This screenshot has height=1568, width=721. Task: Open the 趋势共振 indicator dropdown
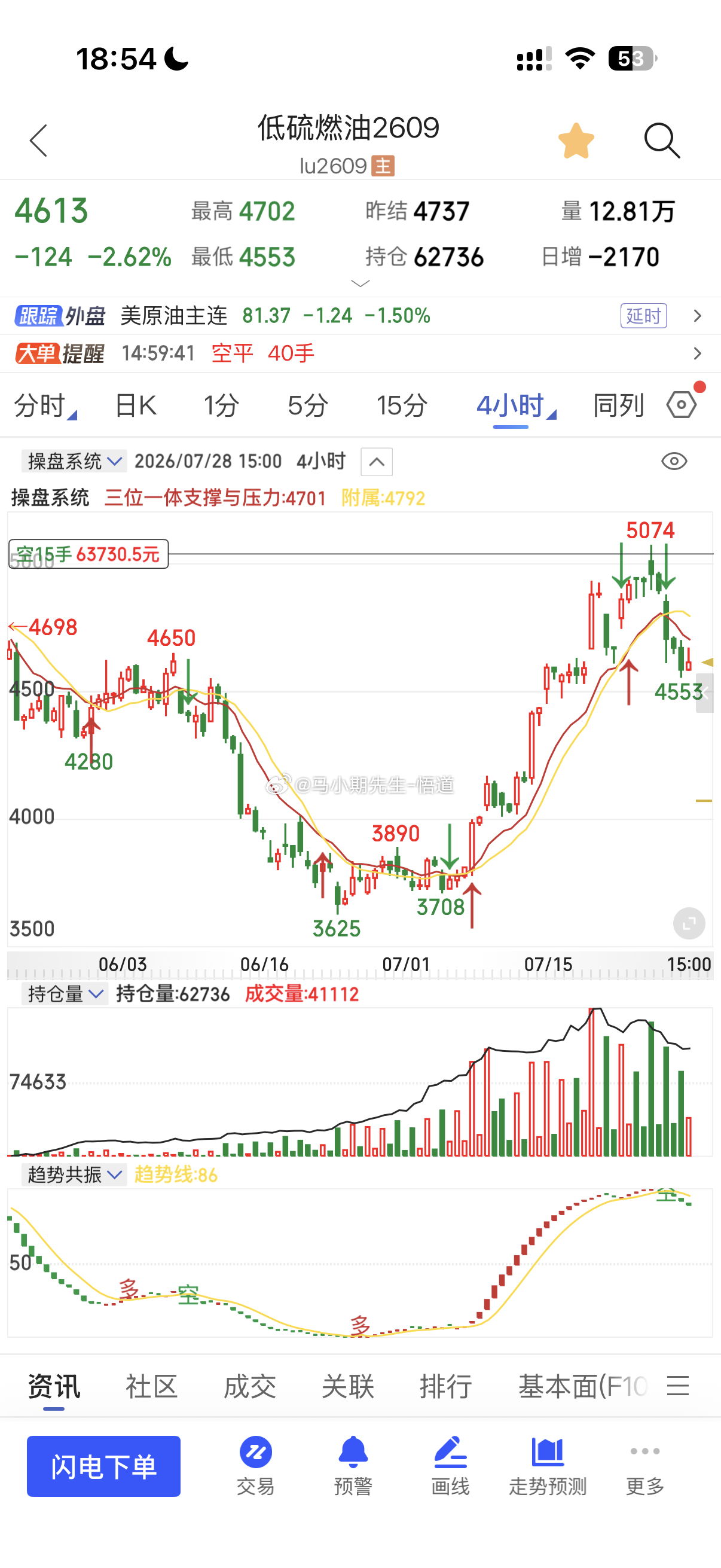coord(74,1174)
